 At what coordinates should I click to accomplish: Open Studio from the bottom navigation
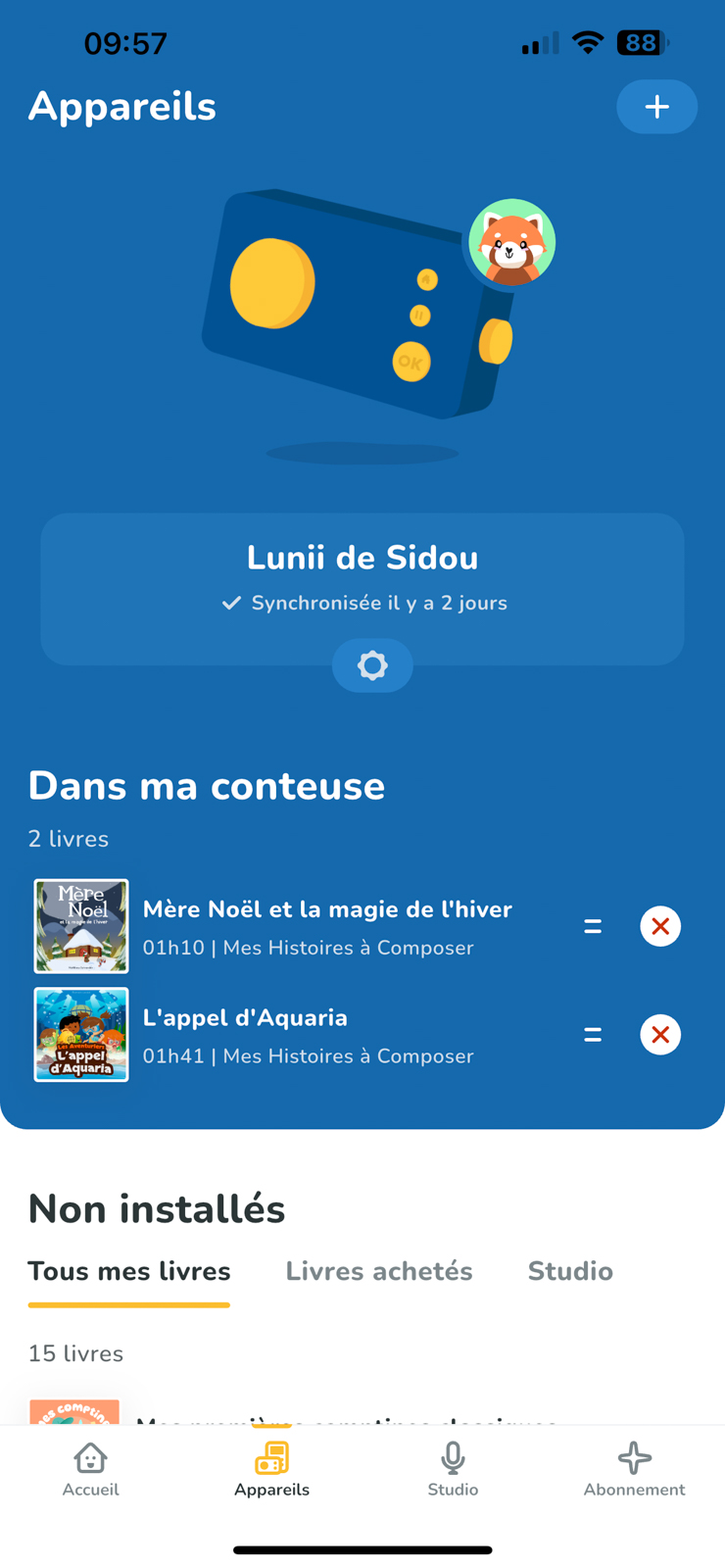tap(453, 1470)
